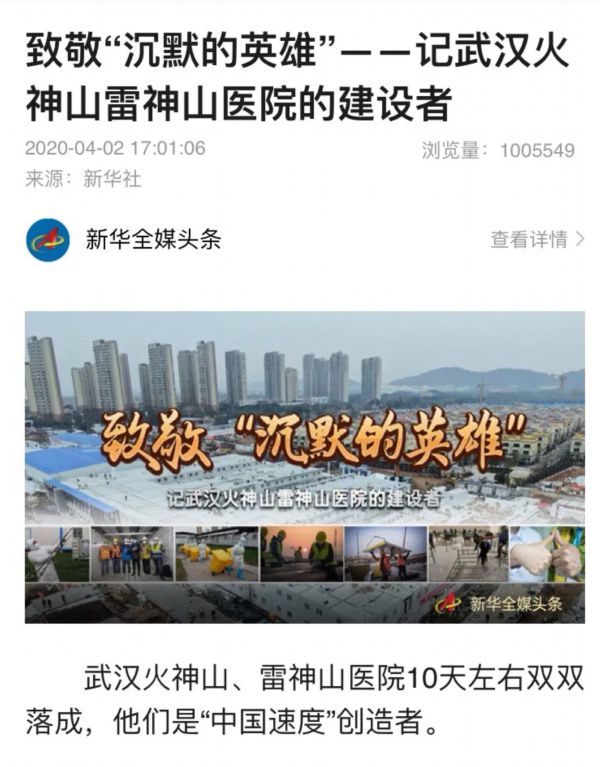The image size is (600, 767).
Task: Open the 致敬沉默的英雄 video banner
Action: [304, 466]
